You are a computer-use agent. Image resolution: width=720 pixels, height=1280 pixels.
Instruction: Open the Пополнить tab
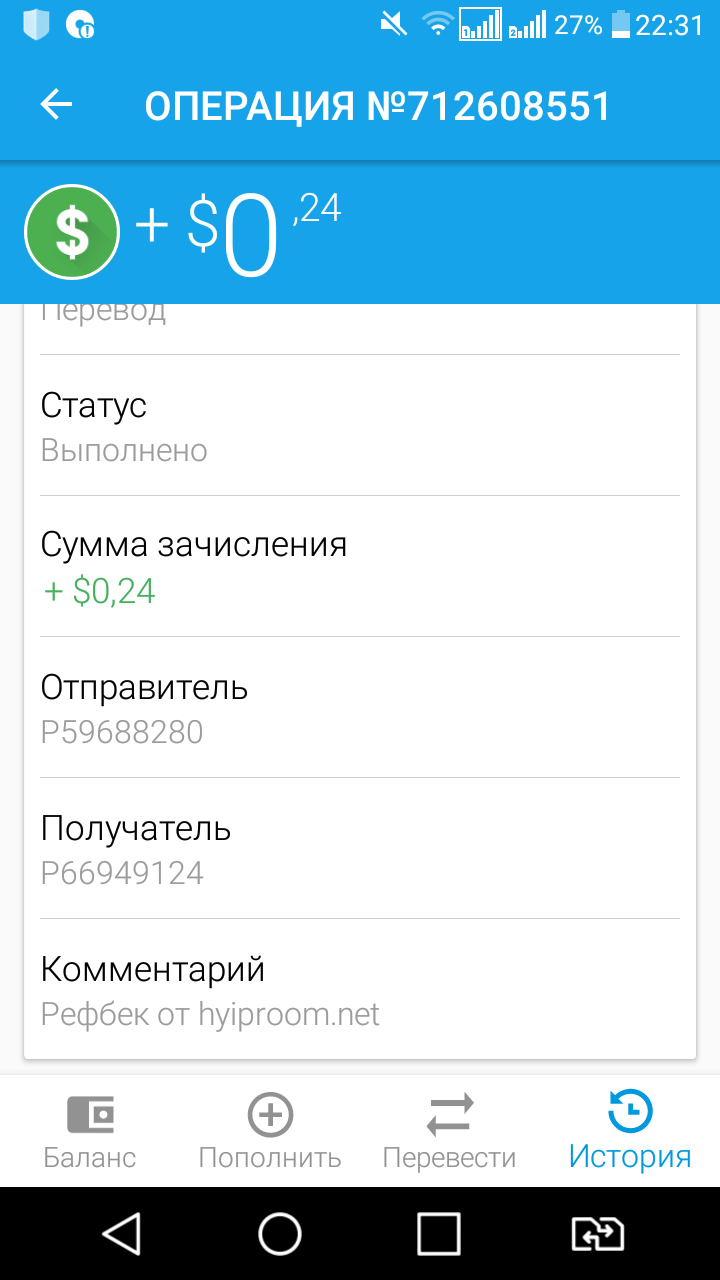(270, 1132)
